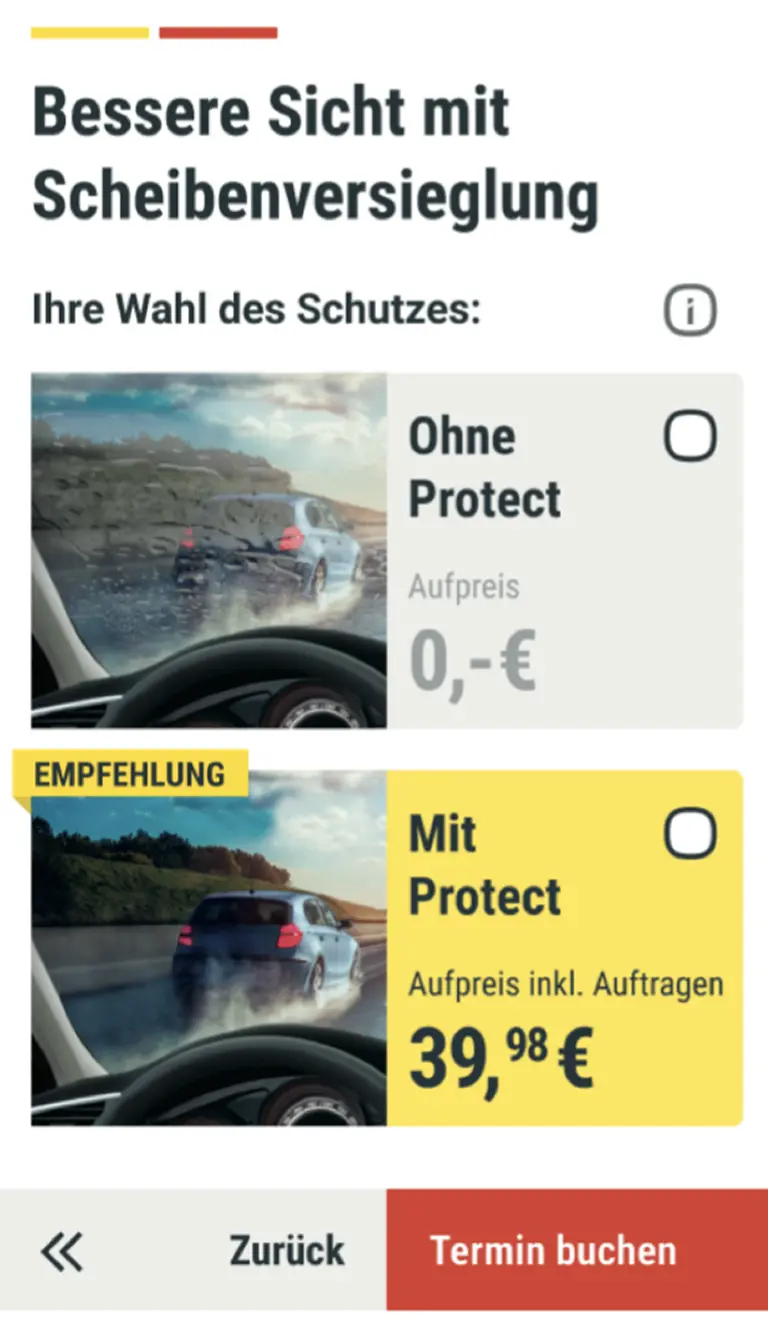Open the info icon next to Schutzes
This screenshot has height=1336, width=768.
tap(690, 312)
